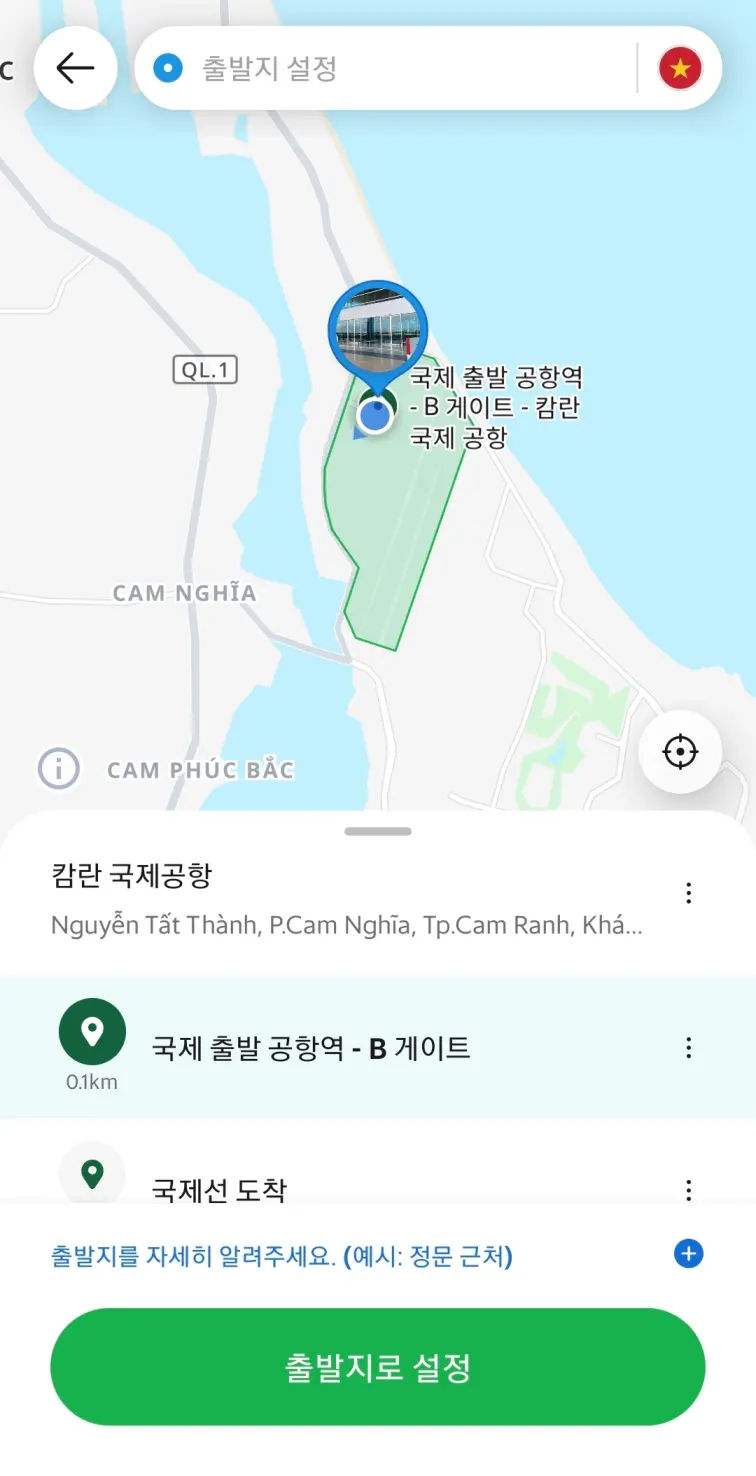Tap the Vietnam flag icon
Screen dimensions: 756x1476
pyautogui.click(x=679, y=67)
